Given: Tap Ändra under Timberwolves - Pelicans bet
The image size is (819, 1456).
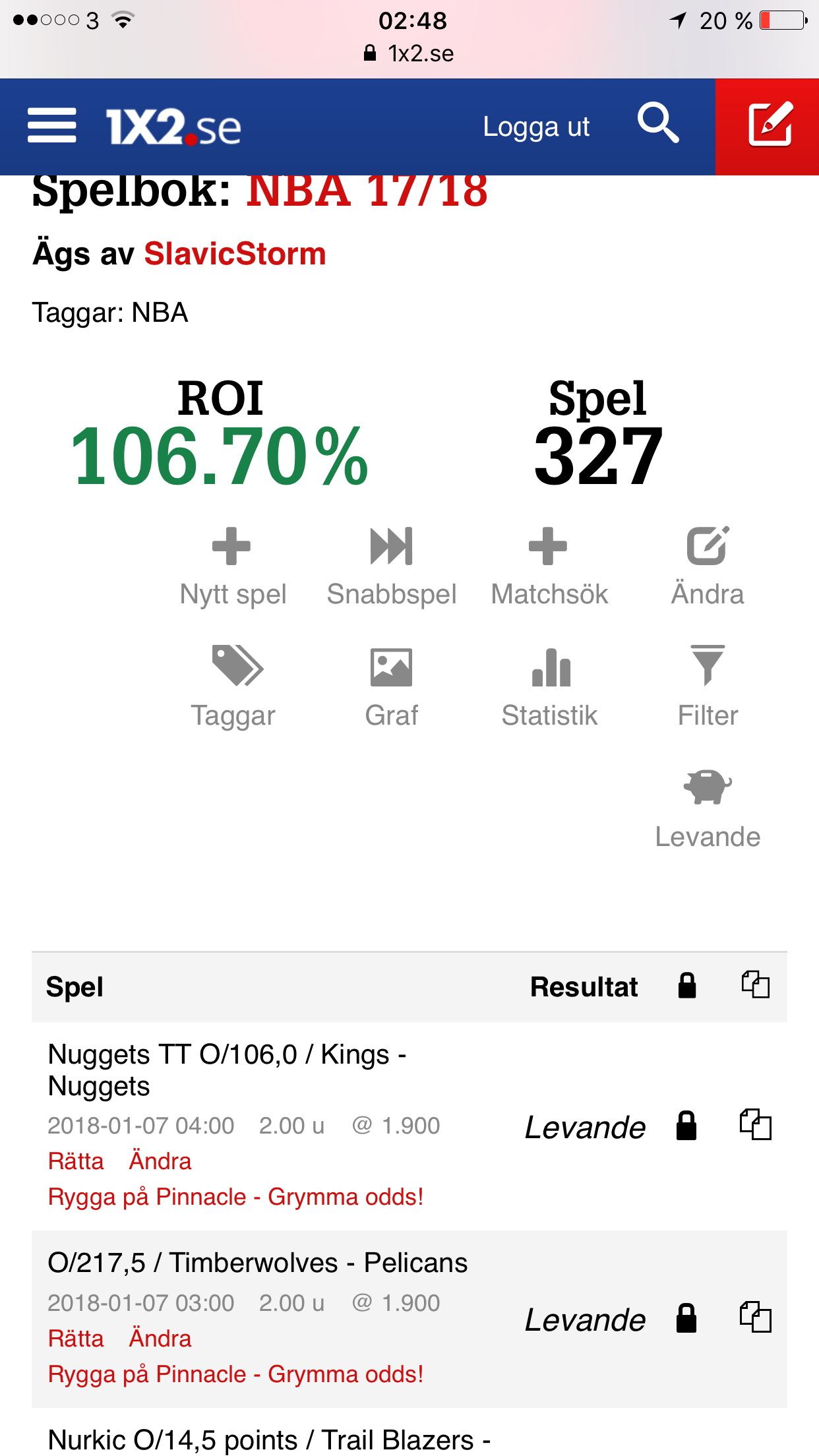Looking at the screenshot, I should pyautogui.click(x=160, y=1339).
